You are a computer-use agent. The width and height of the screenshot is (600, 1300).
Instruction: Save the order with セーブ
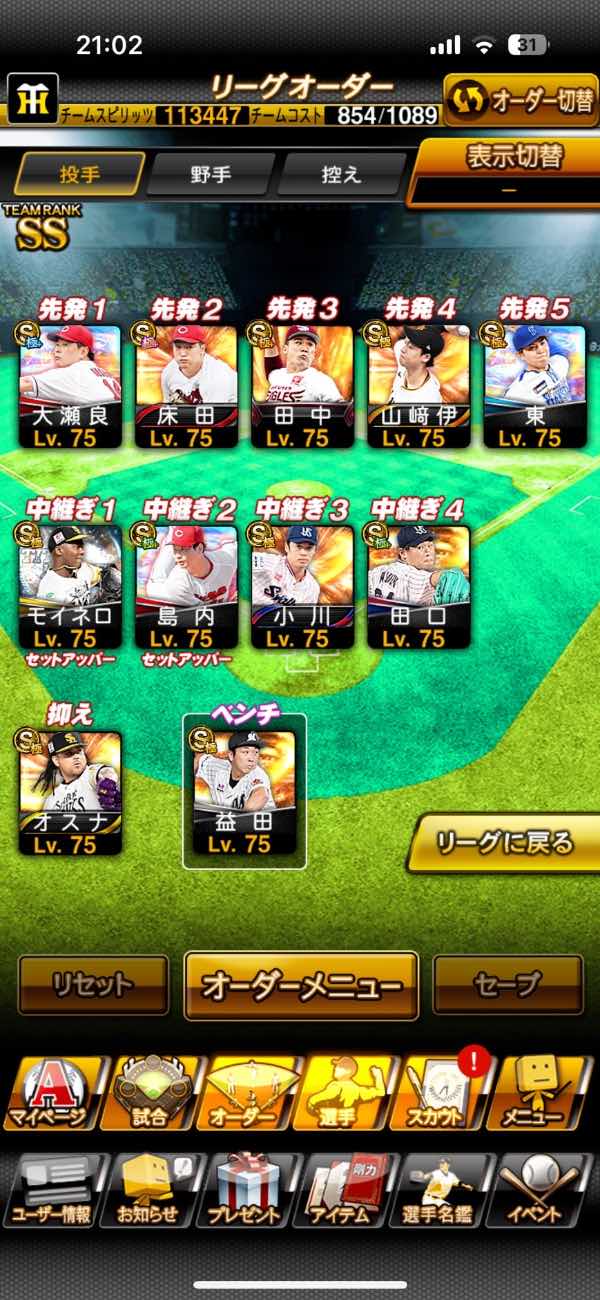tap(508, 985)
